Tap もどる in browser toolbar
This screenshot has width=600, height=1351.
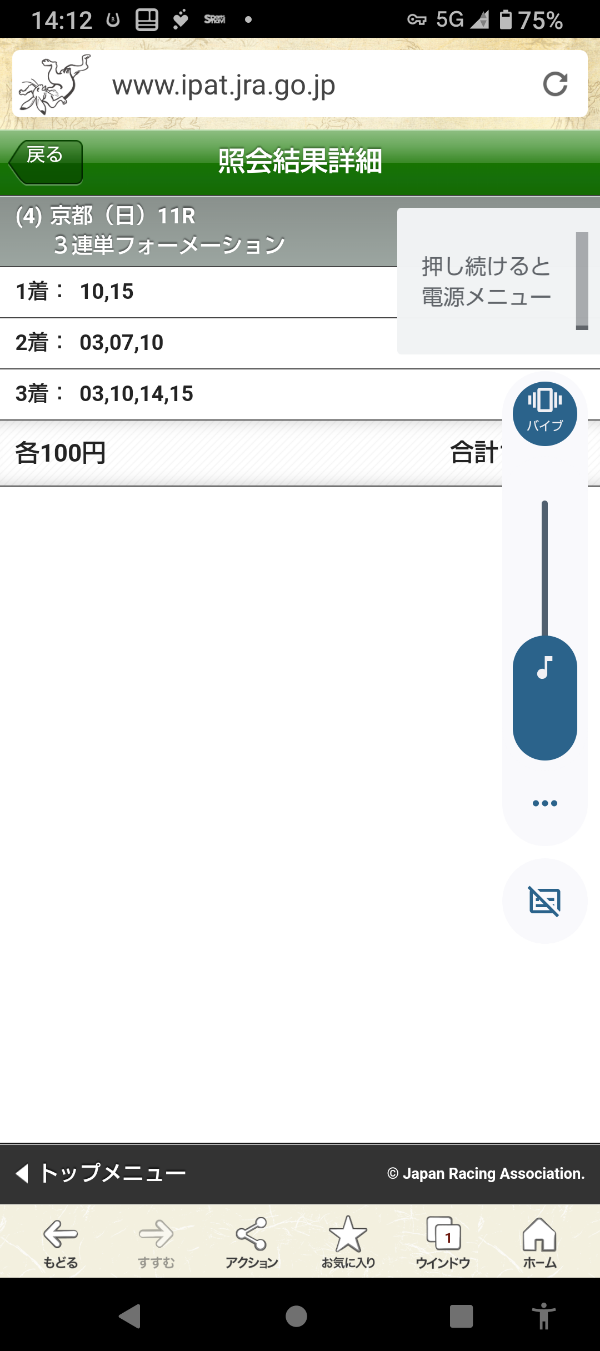(x=60, y=1243)
